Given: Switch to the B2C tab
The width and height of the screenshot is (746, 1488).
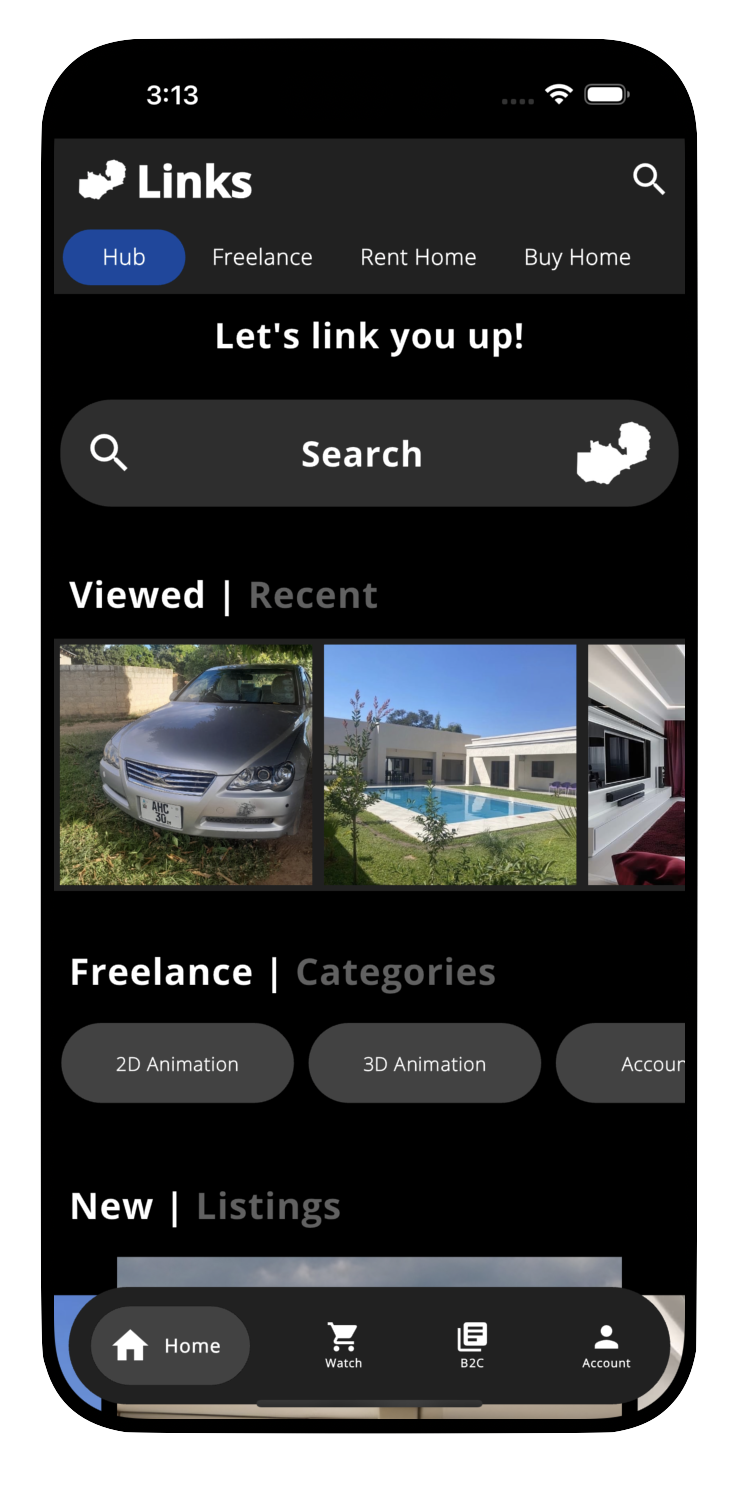Looking at the screenshot, I should (x=472, y=1346).
